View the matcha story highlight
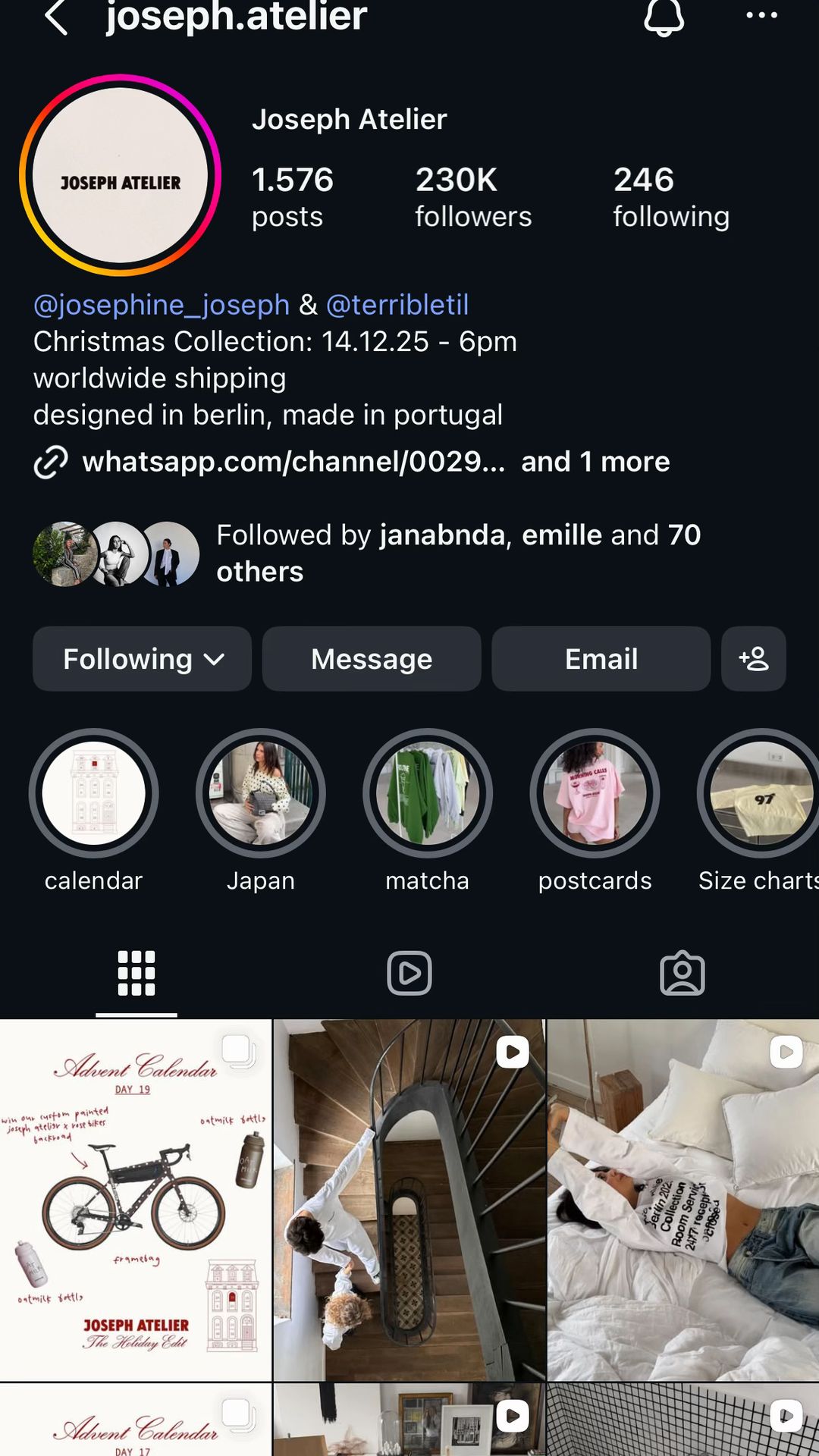This screenshot has height=1456, width=819. tap(428, 793)
